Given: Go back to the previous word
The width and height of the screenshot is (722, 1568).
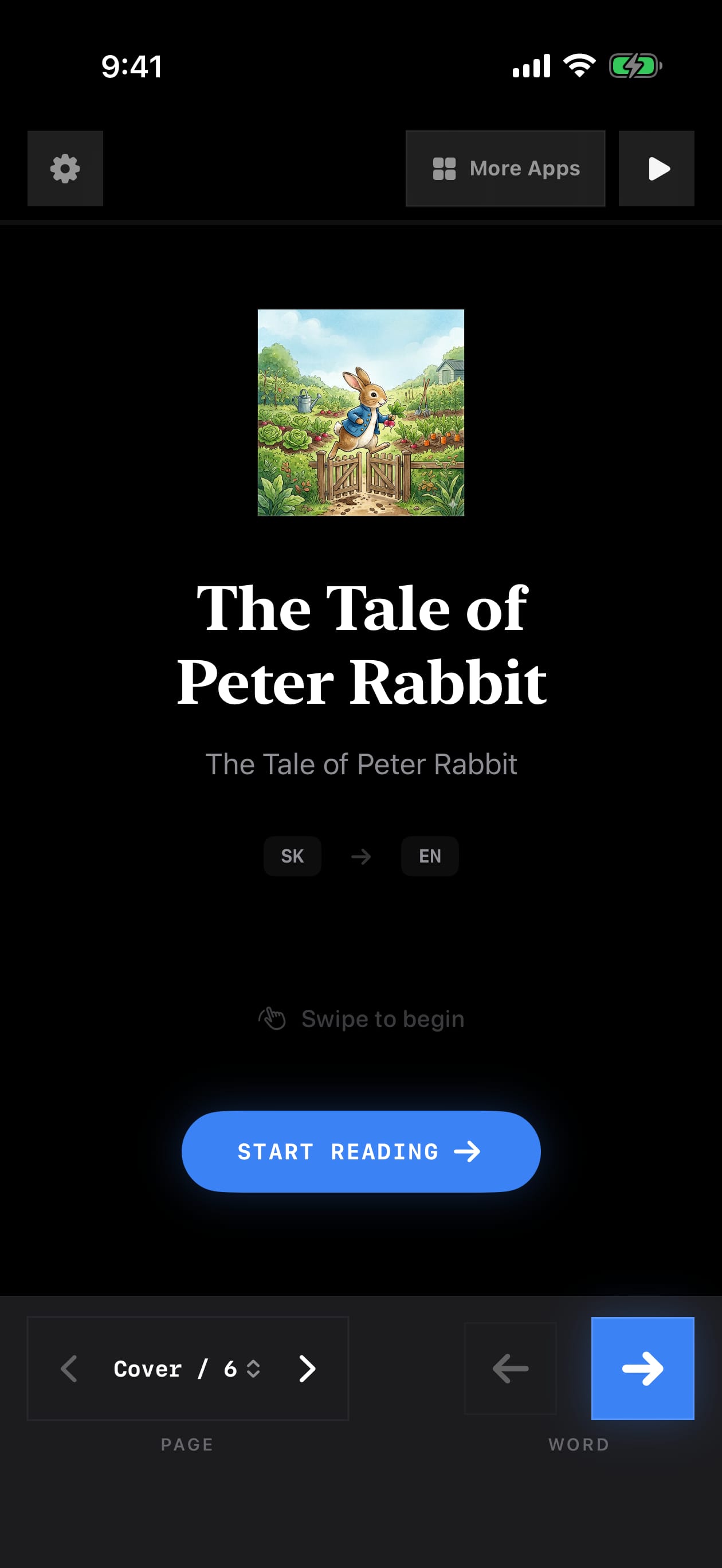Looking at the screenshot, I should click(x=510, y=1369).
